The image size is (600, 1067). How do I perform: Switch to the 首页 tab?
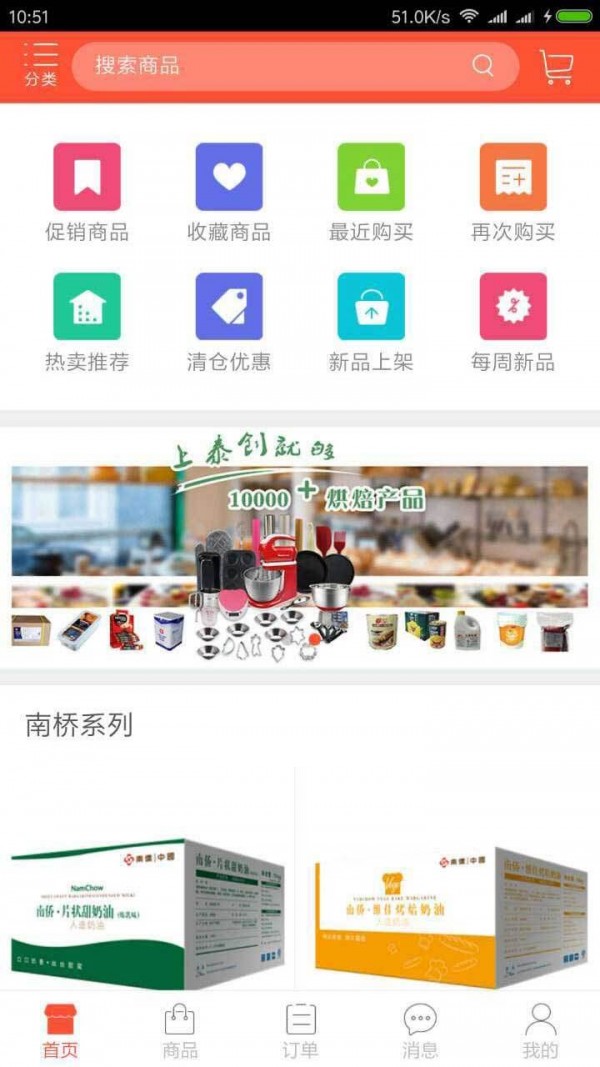(x=60, y=1030)
